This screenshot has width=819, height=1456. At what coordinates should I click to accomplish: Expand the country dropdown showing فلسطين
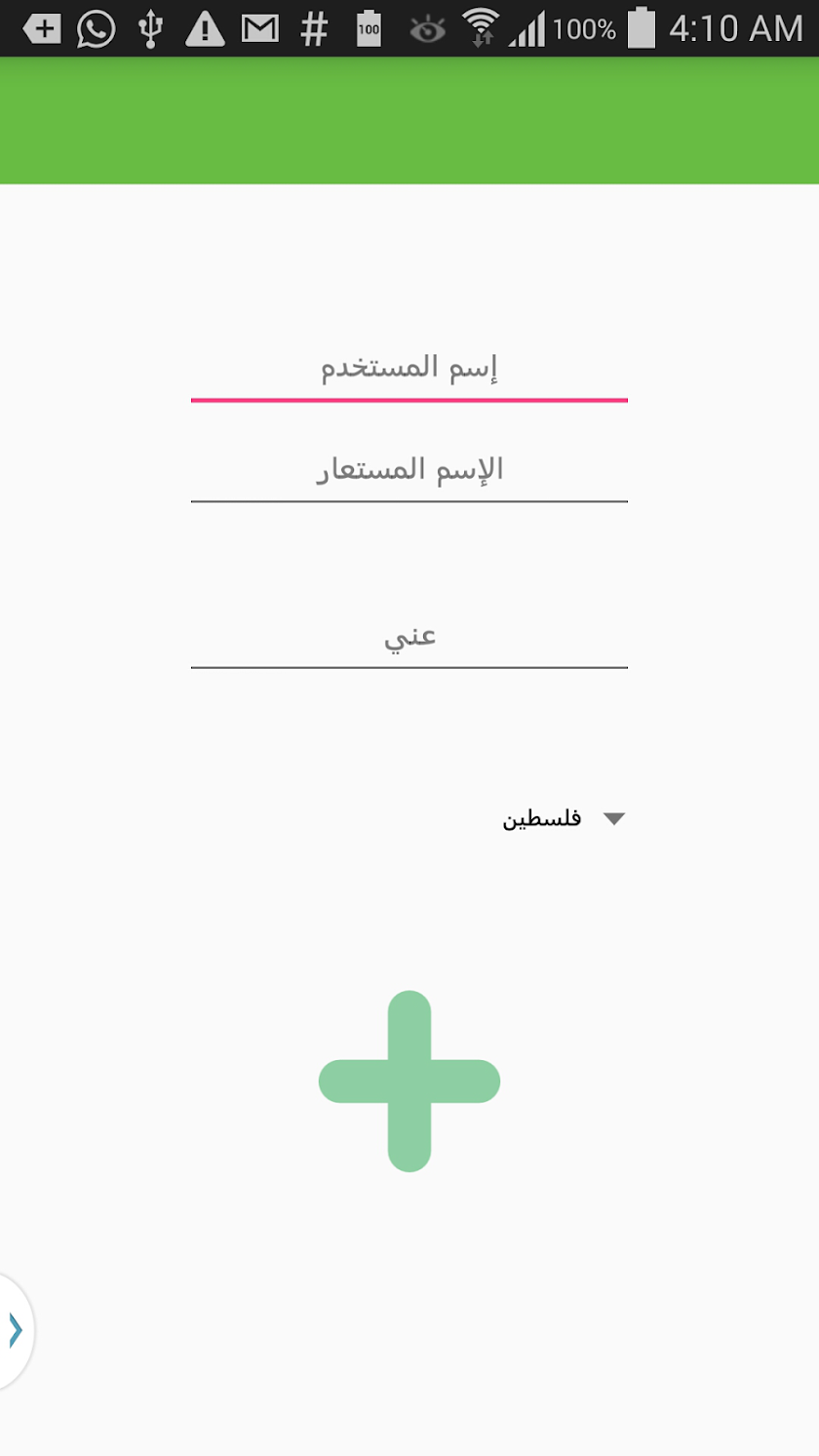(563, 818)
